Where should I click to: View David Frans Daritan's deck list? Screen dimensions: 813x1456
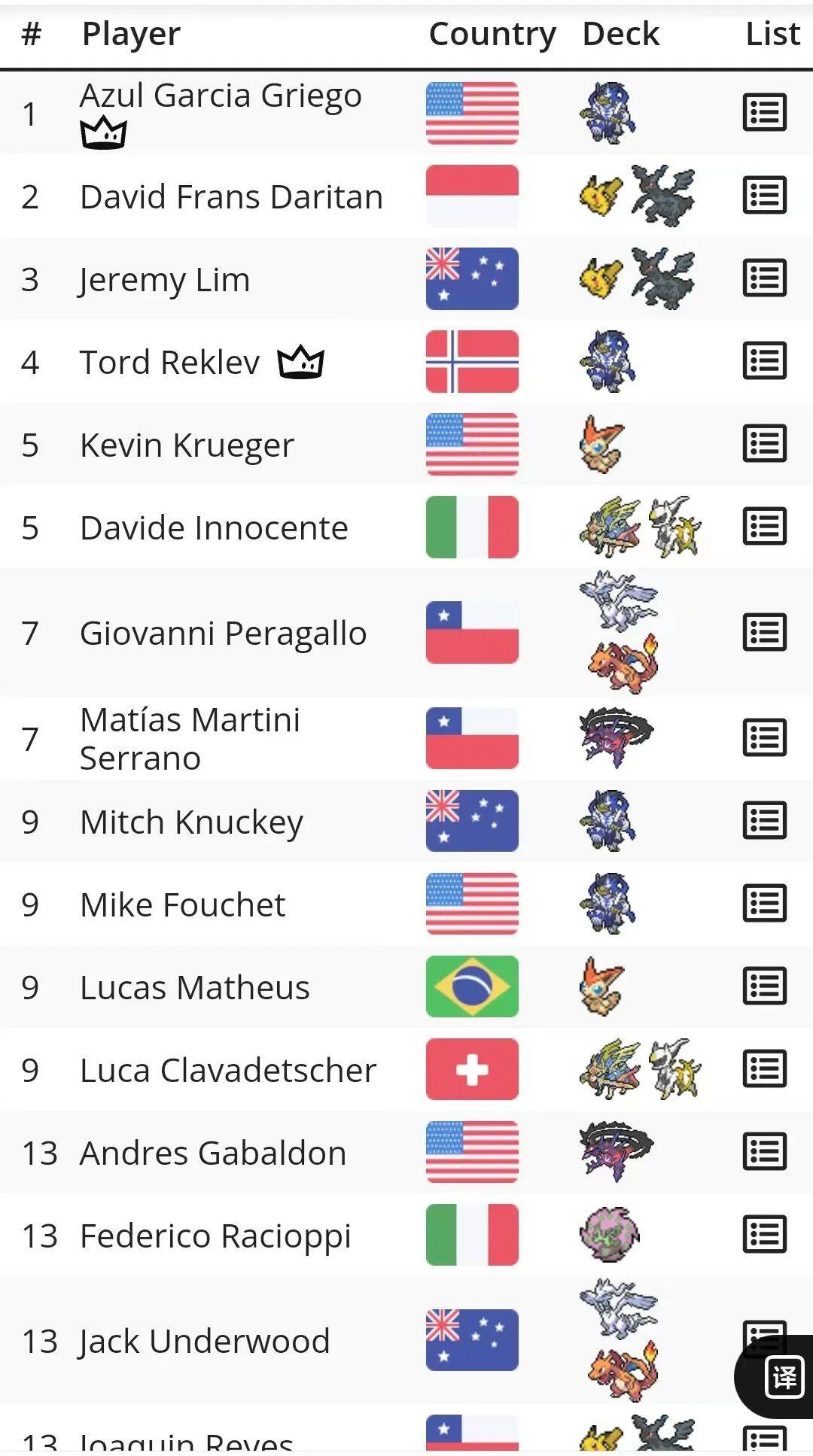pos(764,196)
